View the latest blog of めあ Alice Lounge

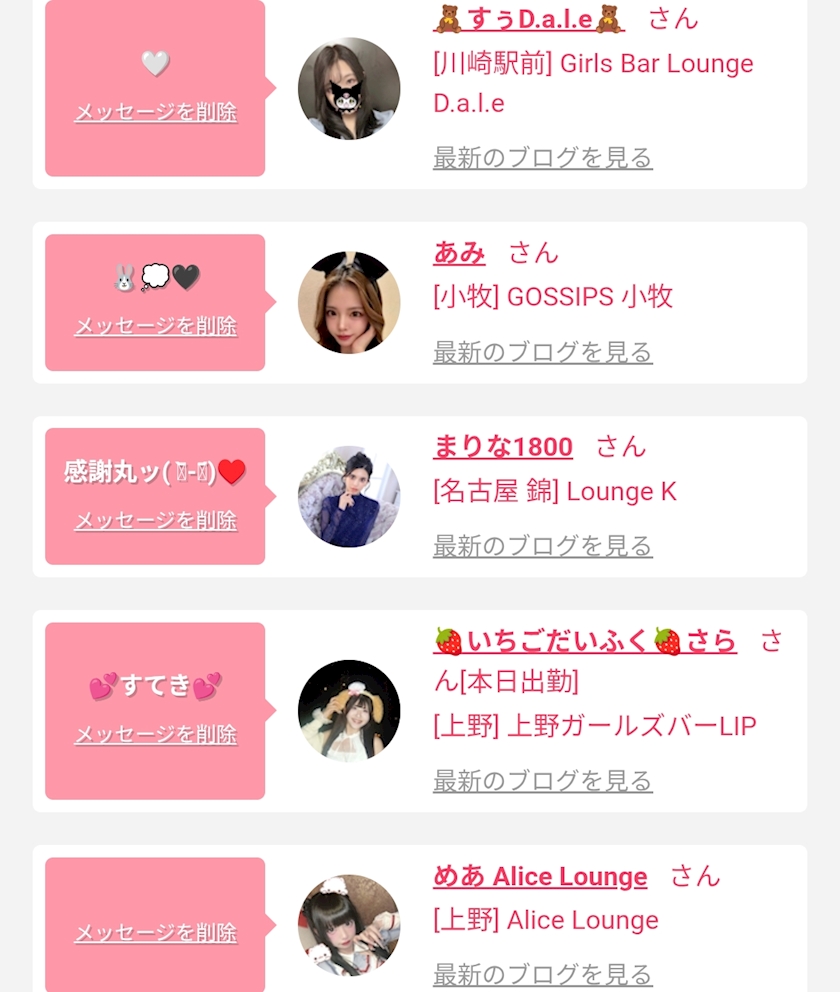tap(543, 974)
